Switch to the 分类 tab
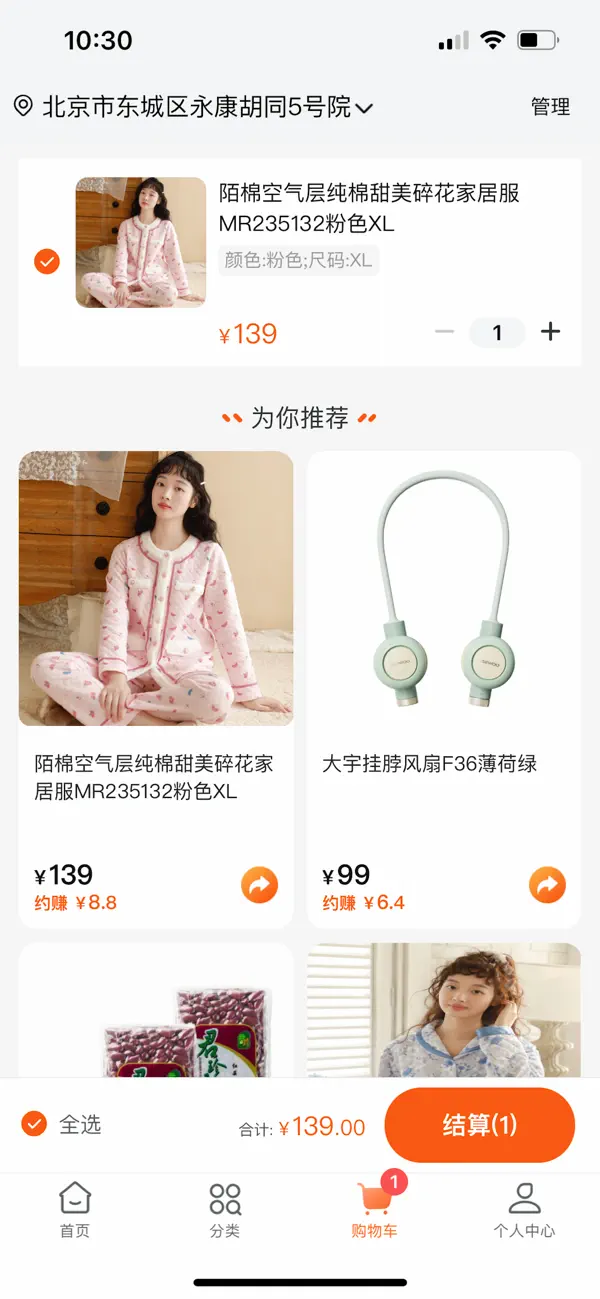Viewport: 600px width, 1299px height. point(225,1210)
